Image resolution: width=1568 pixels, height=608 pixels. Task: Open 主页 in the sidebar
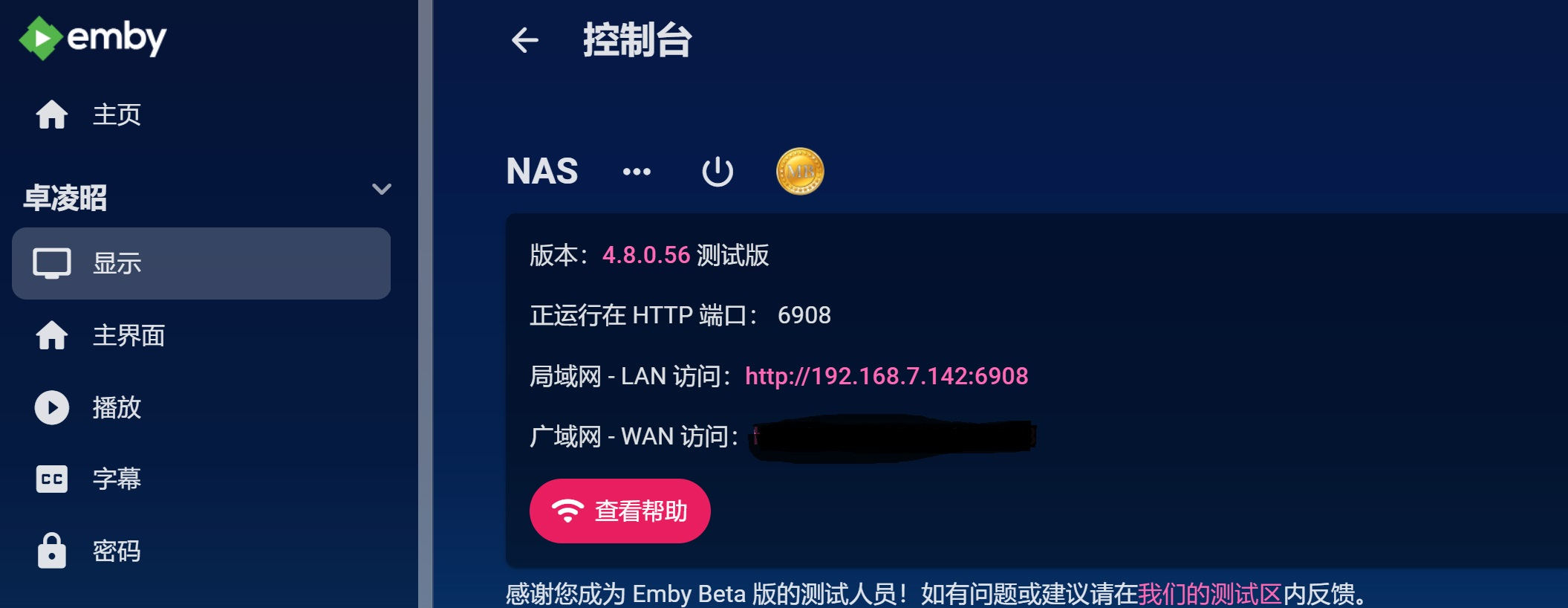coord(116,114)
